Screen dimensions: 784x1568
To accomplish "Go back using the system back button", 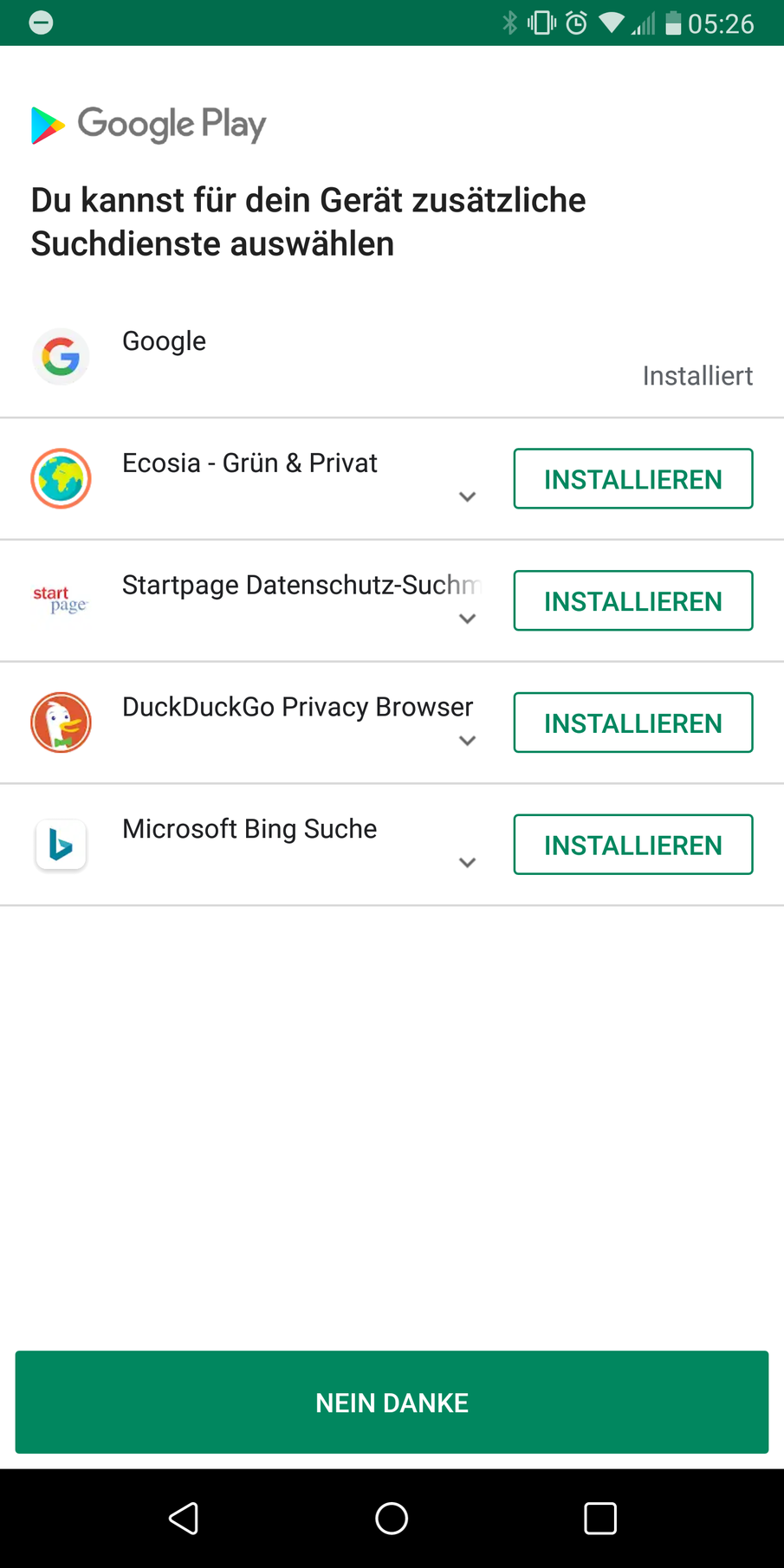I will (184, 1519).
